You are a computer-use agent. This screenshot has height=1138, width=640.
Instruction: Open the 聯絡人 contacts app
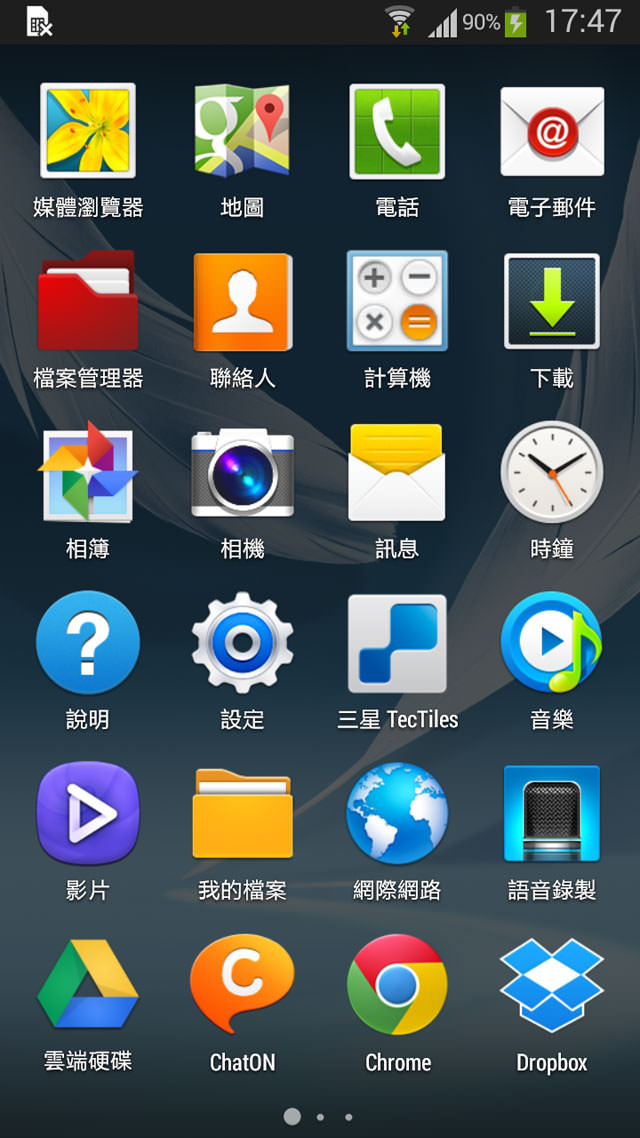coord(242,301)
